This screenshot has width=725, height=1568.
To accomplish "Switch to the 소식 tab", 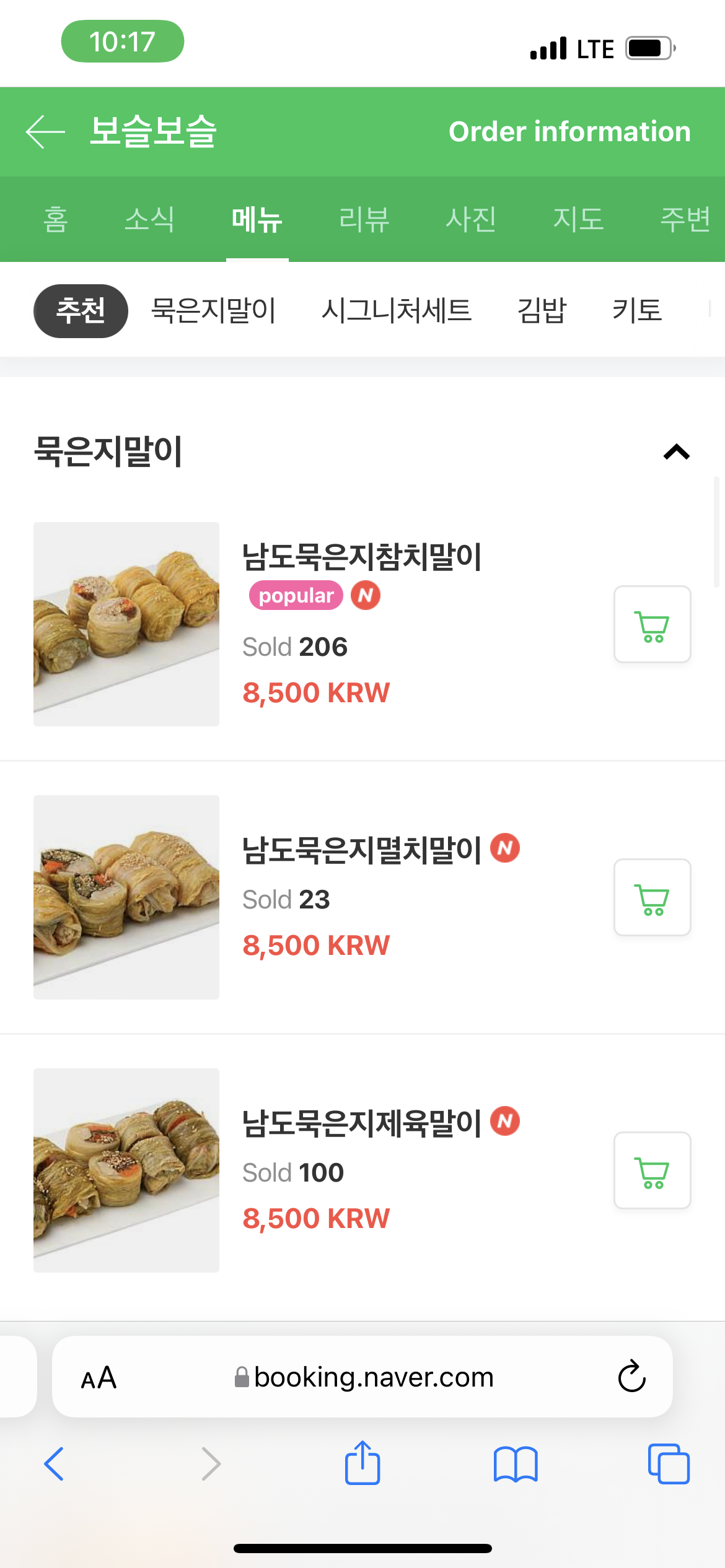I will tap(149, 219).
